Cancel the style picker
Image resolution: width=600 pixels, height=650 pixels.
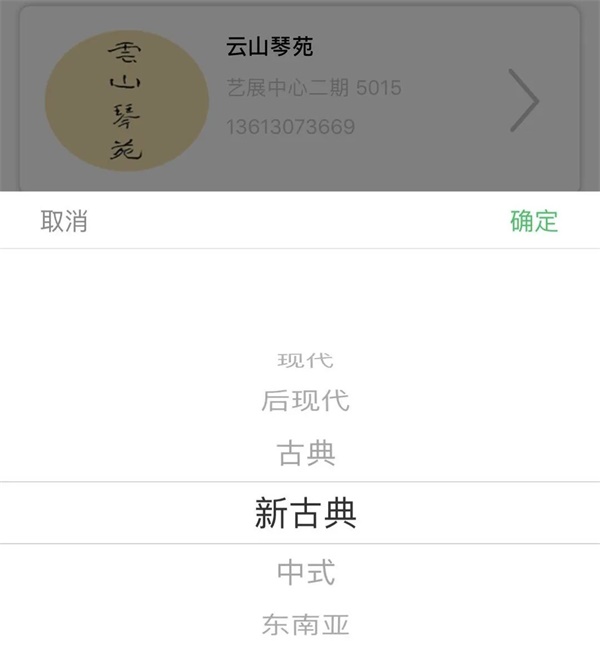[x=64, y=221]
